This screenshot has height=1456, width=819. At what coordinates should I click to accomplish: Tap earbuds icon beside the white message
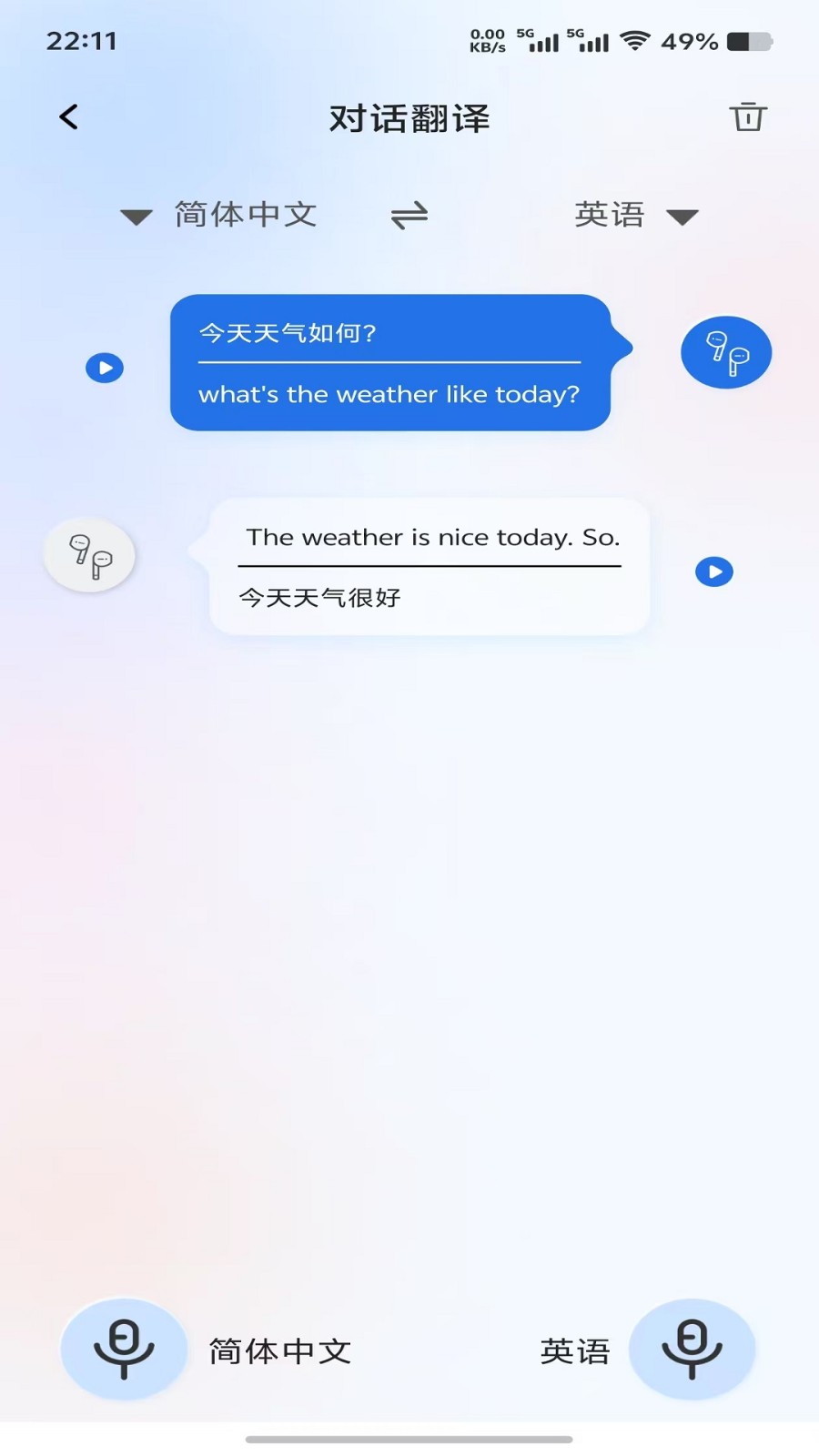click(90, 555)
